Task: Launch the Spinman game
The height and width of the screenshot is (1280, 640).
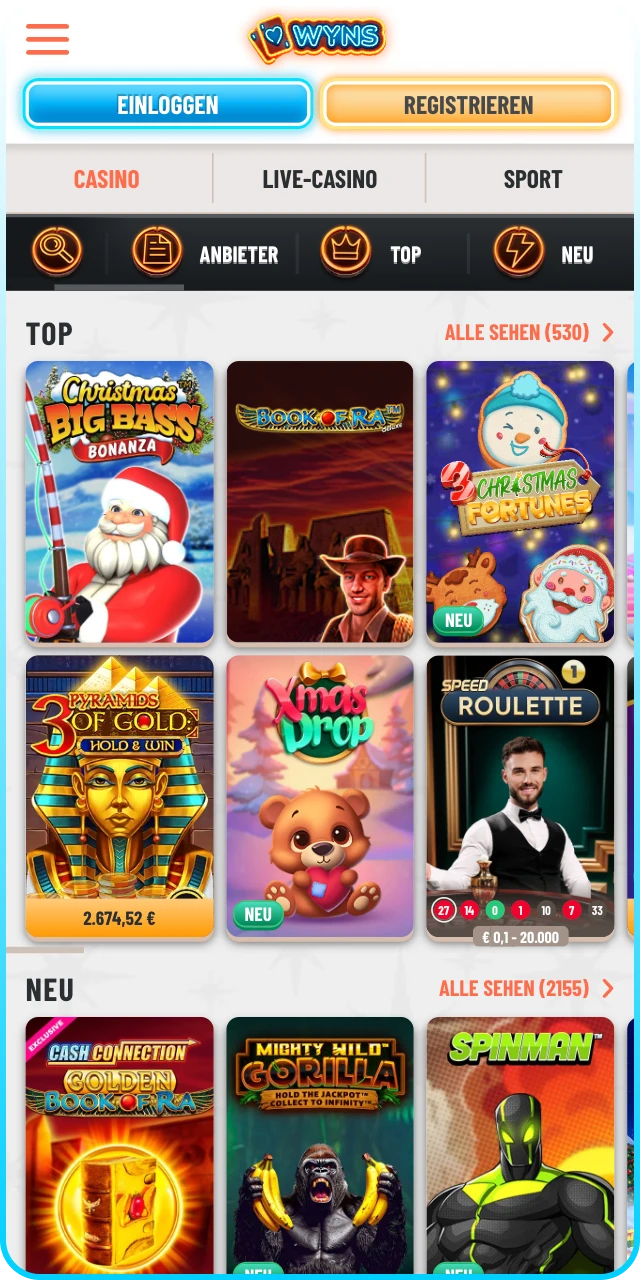Action: click(x=520, y=1145)
